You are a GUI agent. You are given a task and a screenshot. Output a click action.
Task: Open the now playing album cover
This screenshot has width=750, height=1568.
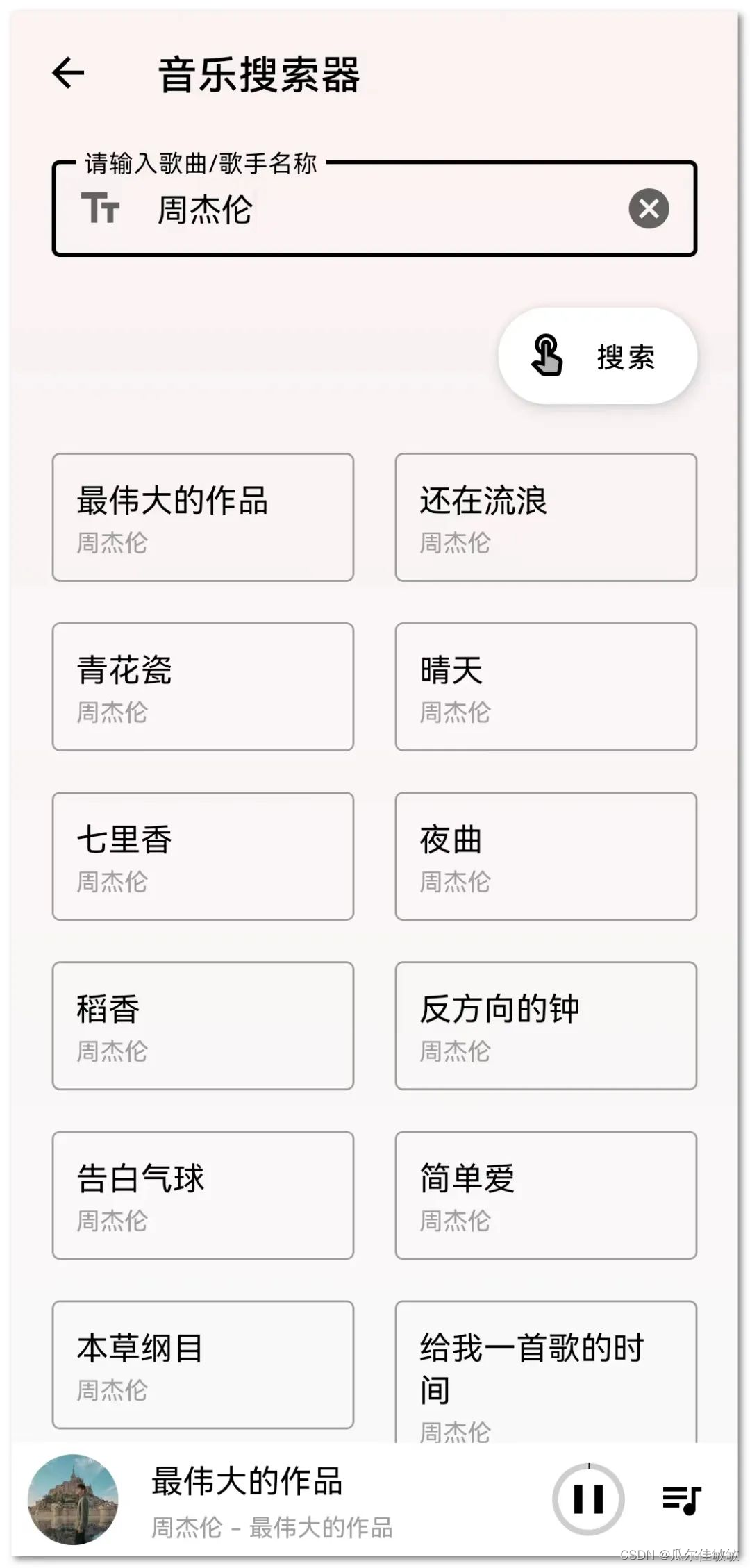tap(73, 1499)
